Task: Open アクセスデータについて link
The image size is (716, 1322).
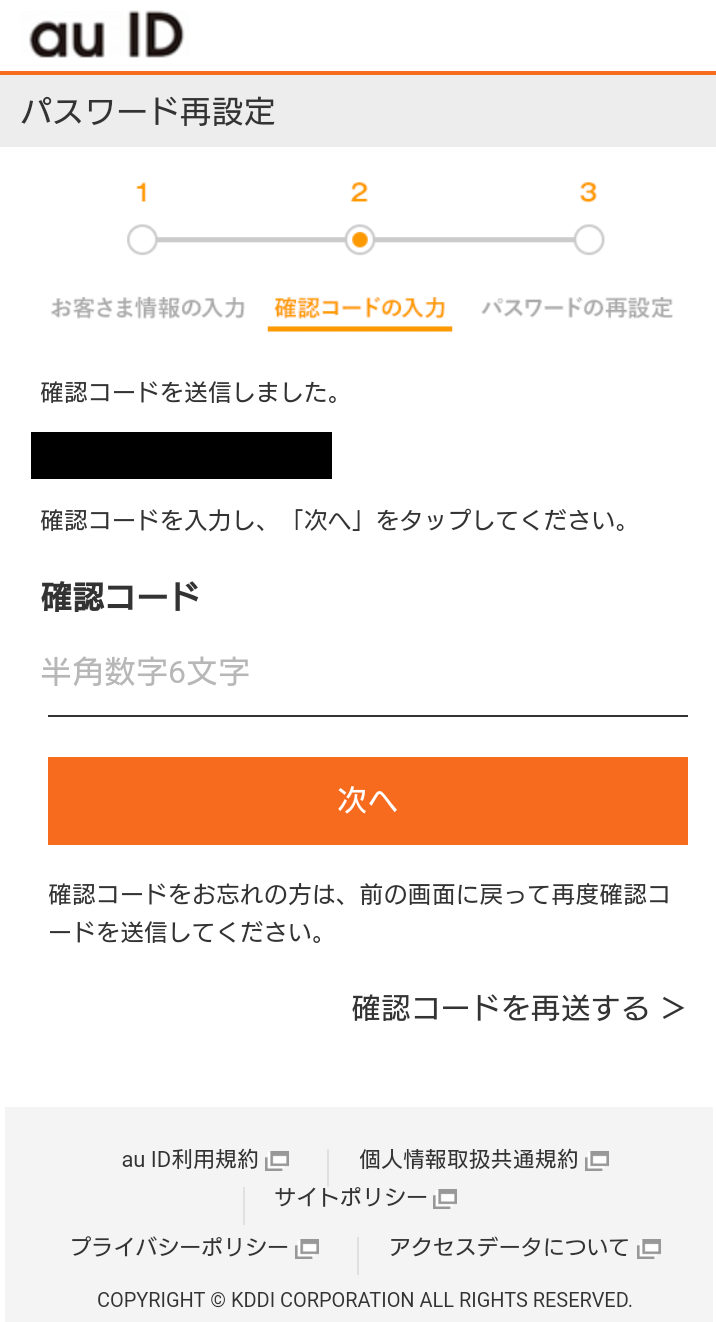Action: (524, 1247)
